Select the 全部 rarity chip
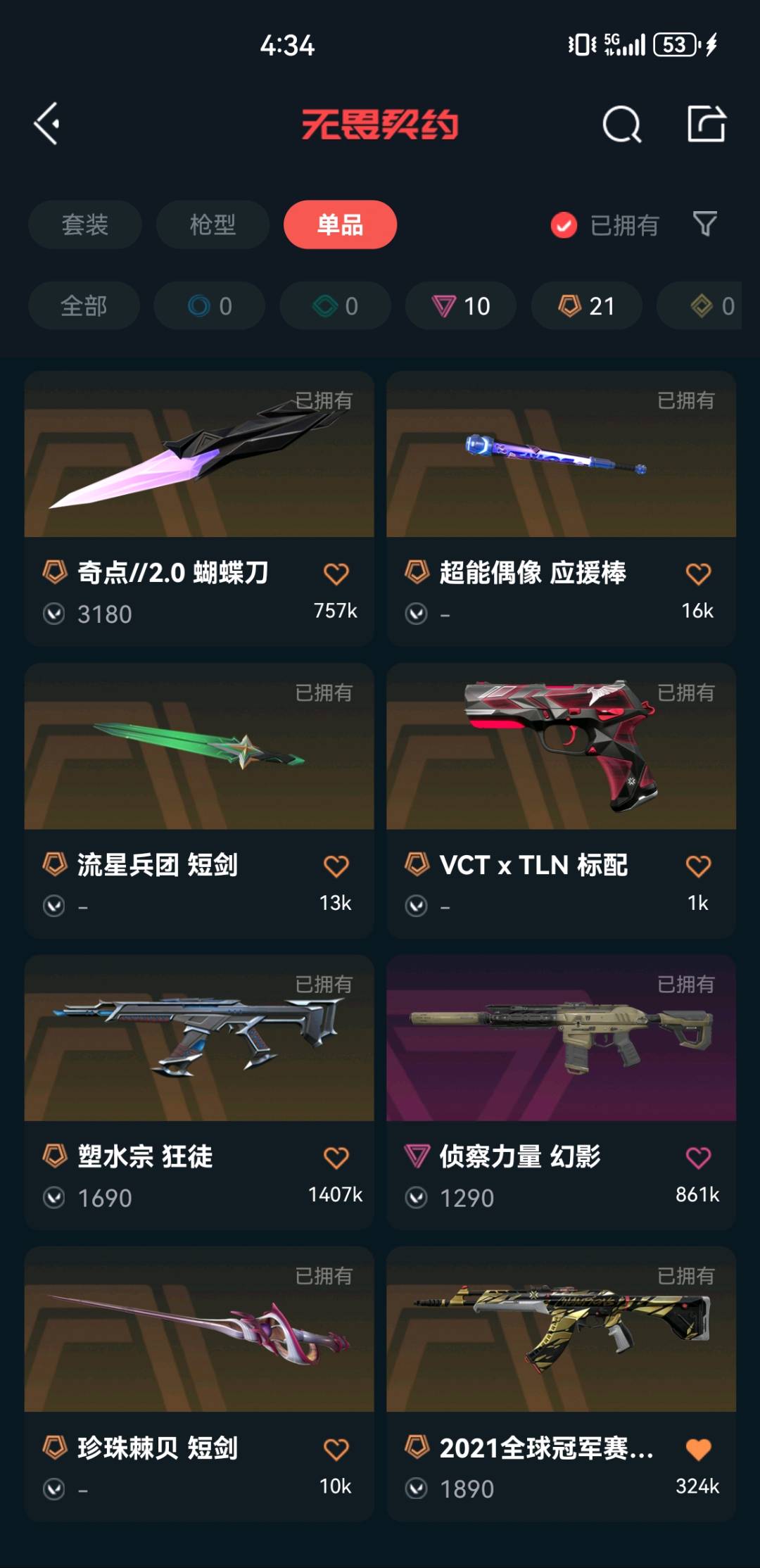The width and height of the screenshot is (760, 1568). [x=84, y=306]
